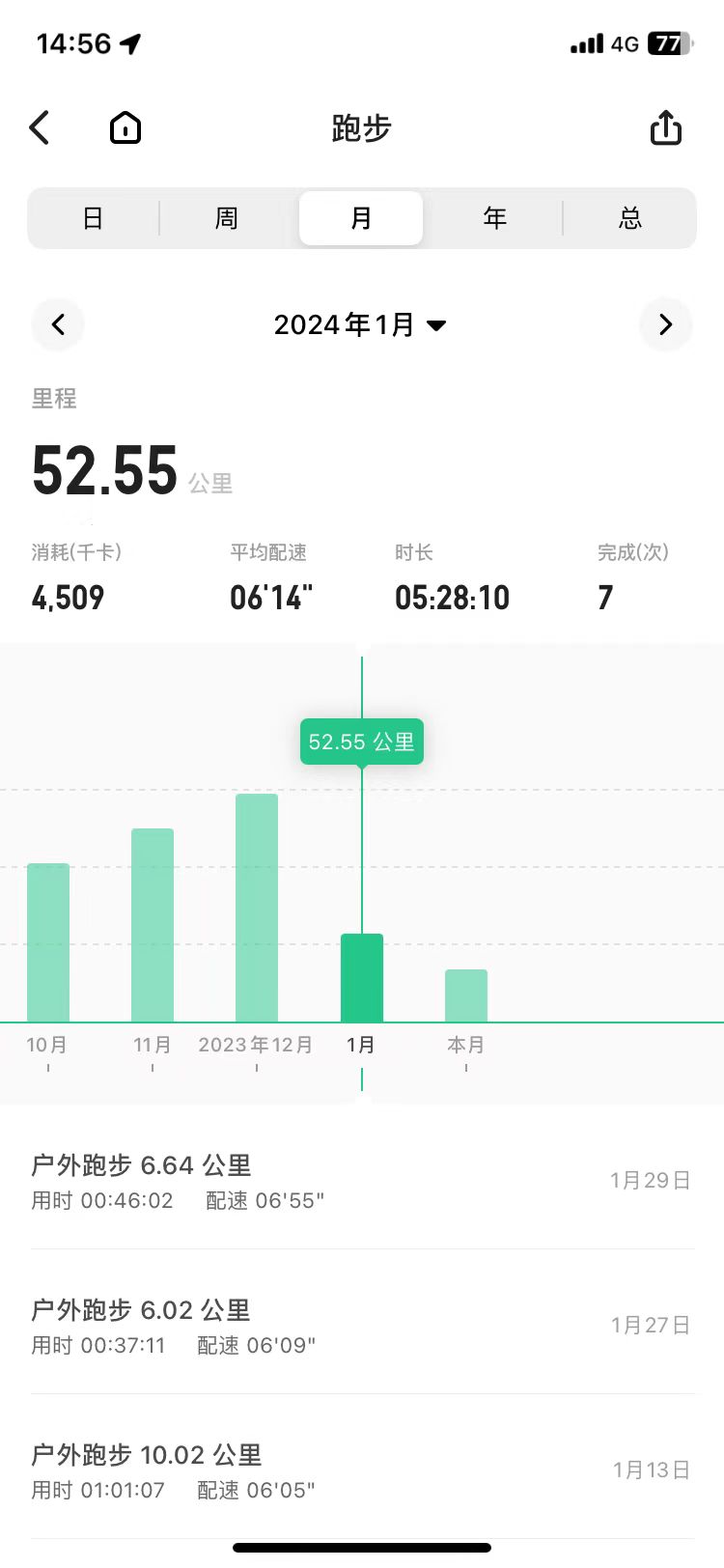The height and width of the screenshot is (1568, 724).
Task: Select the 2023年12月 bar in the chart
Action: point(257,908)
